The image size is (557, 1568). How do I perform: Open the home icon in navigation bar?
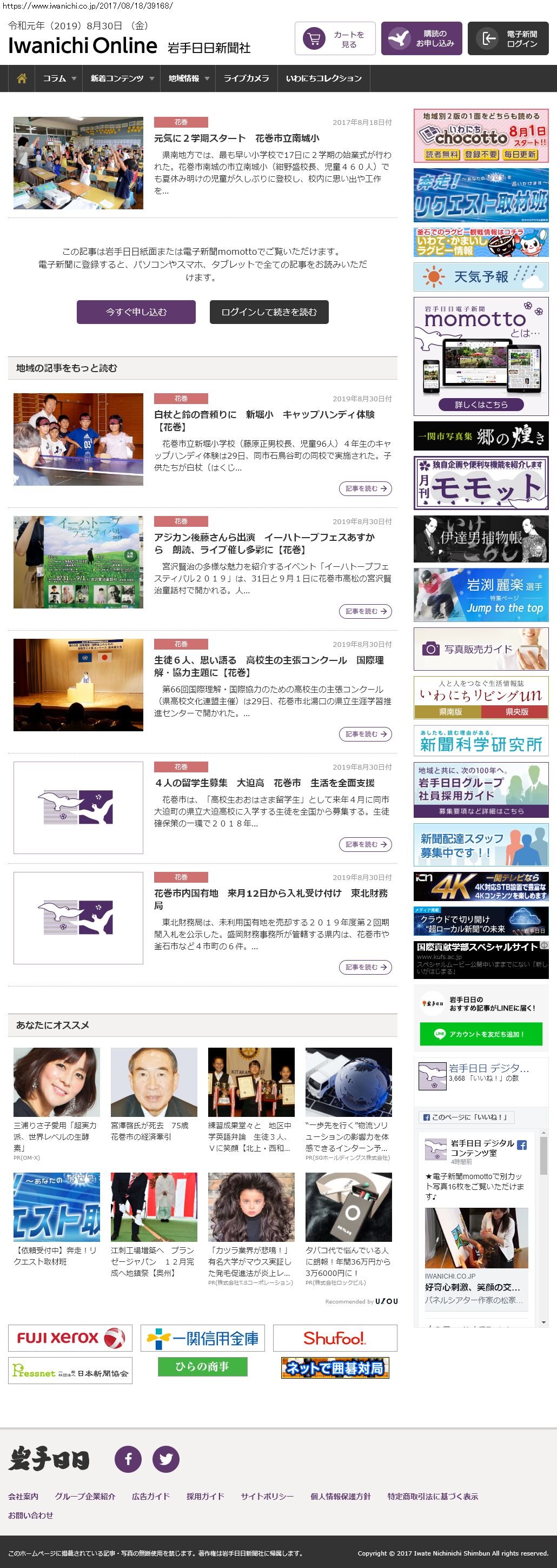point(22,78)
